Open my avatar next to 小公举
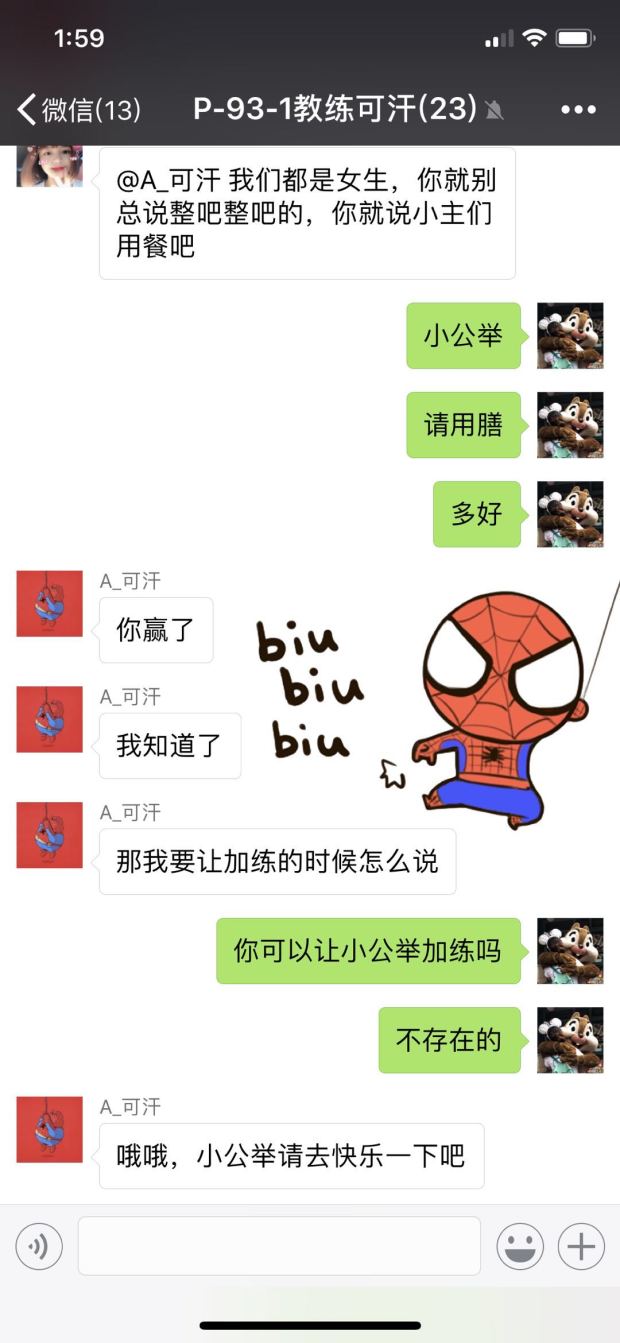Screen dimensions: 620x1343 570,335
